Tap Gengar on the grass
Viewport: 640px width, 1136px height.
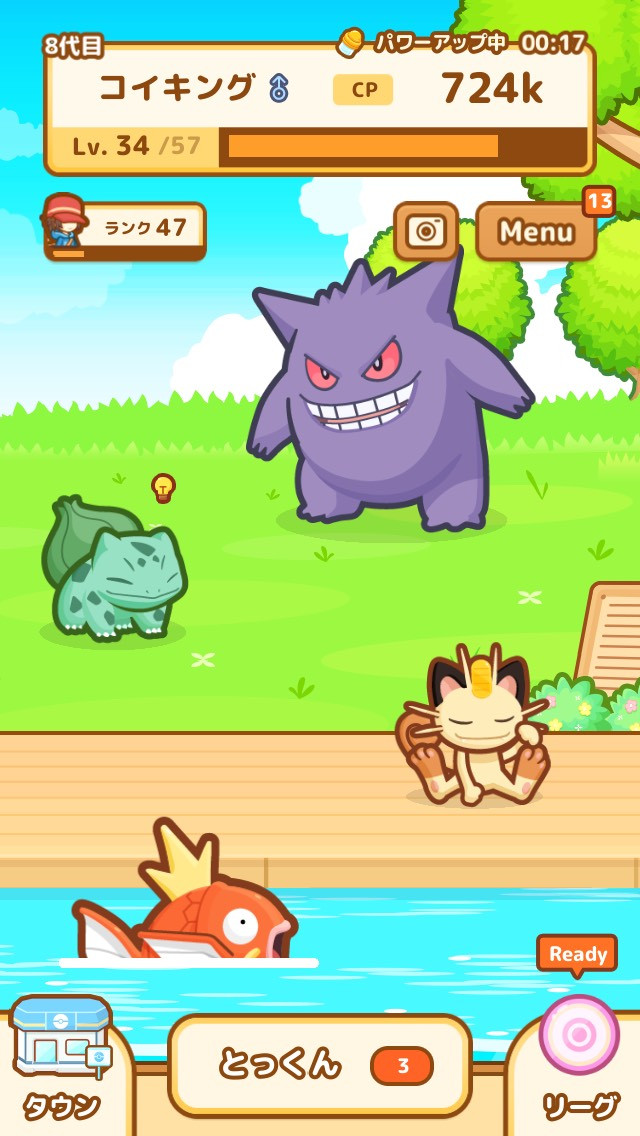tap(389, 396)
